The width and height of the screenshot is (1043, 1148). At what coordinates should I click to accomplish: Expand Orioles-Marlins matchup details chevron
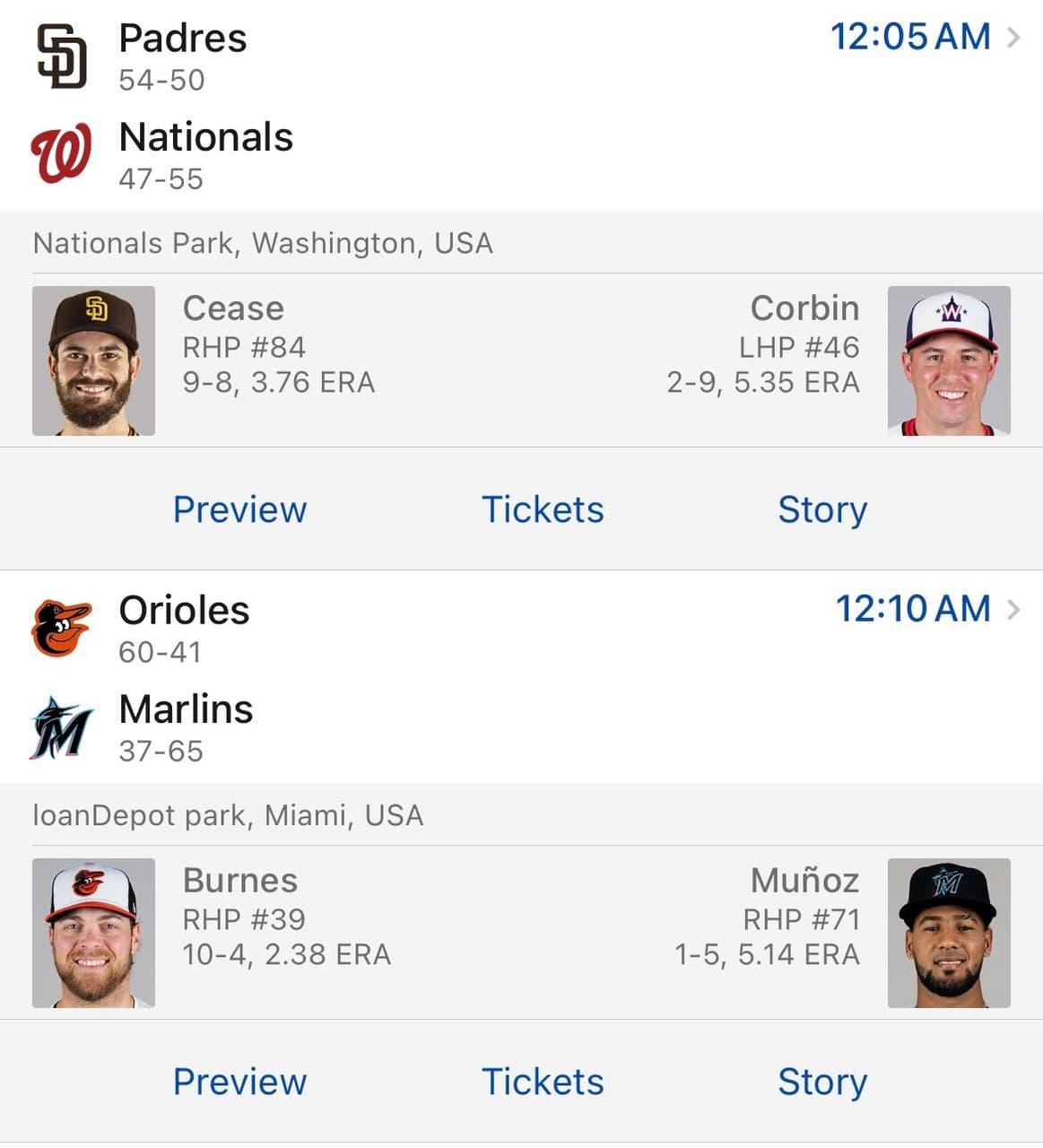point(1014,610)
